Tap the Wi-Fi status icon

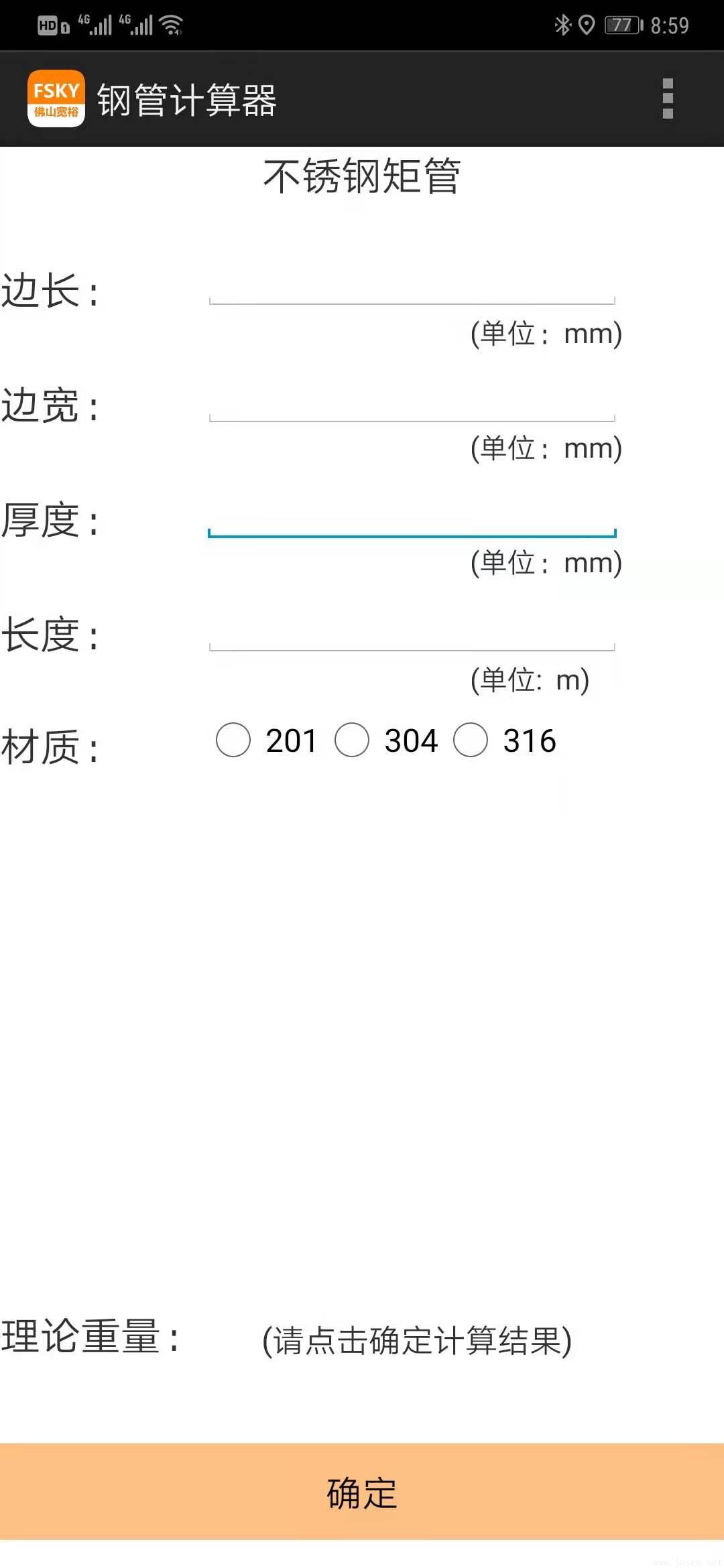coord(170,24)
